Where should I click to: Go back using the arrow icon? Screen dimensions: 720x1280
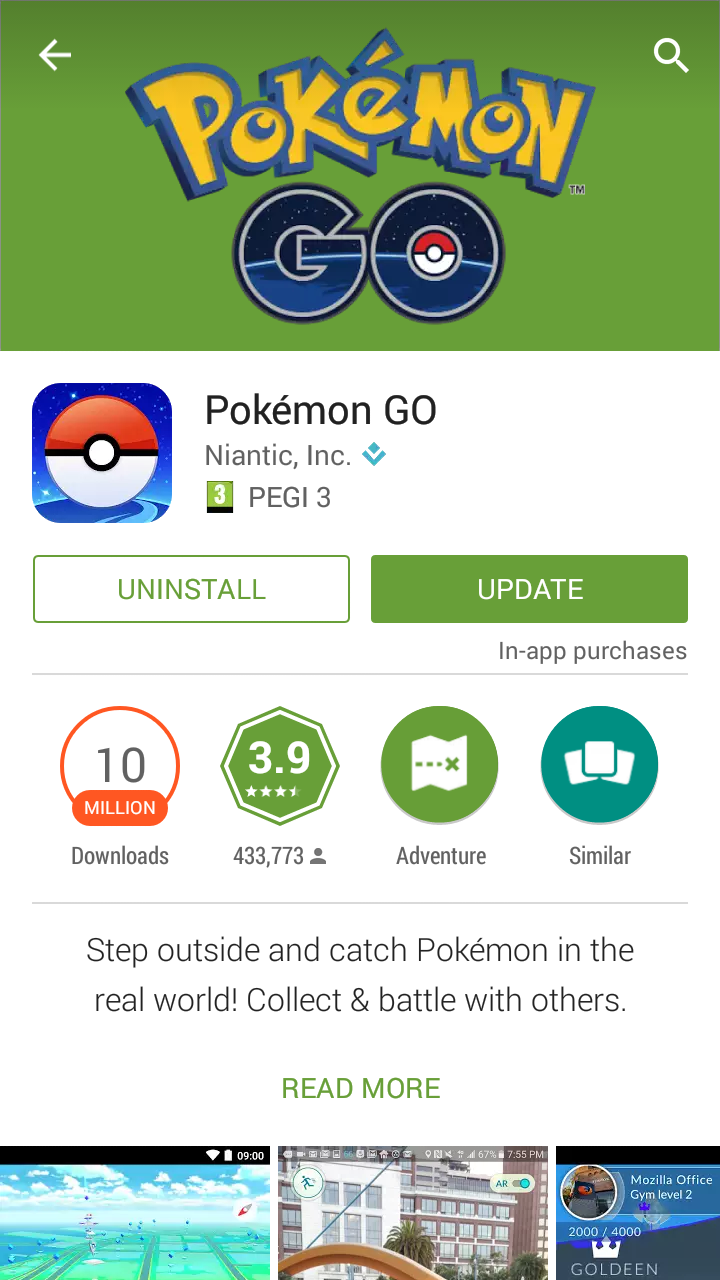pos(55,55)
